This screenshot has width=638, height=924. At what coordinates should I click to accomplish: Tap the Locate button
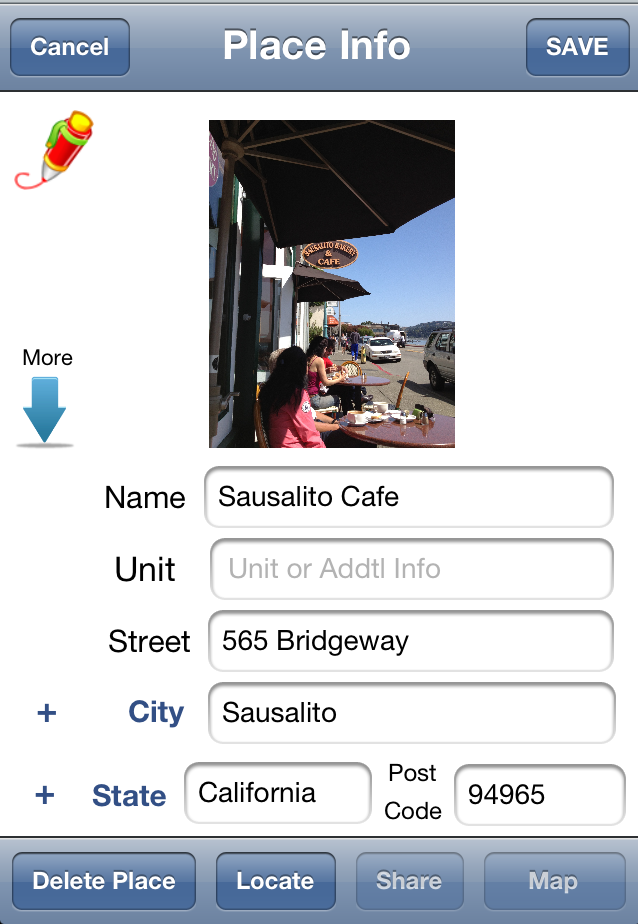pyautogui.click(x=275, y=881)
